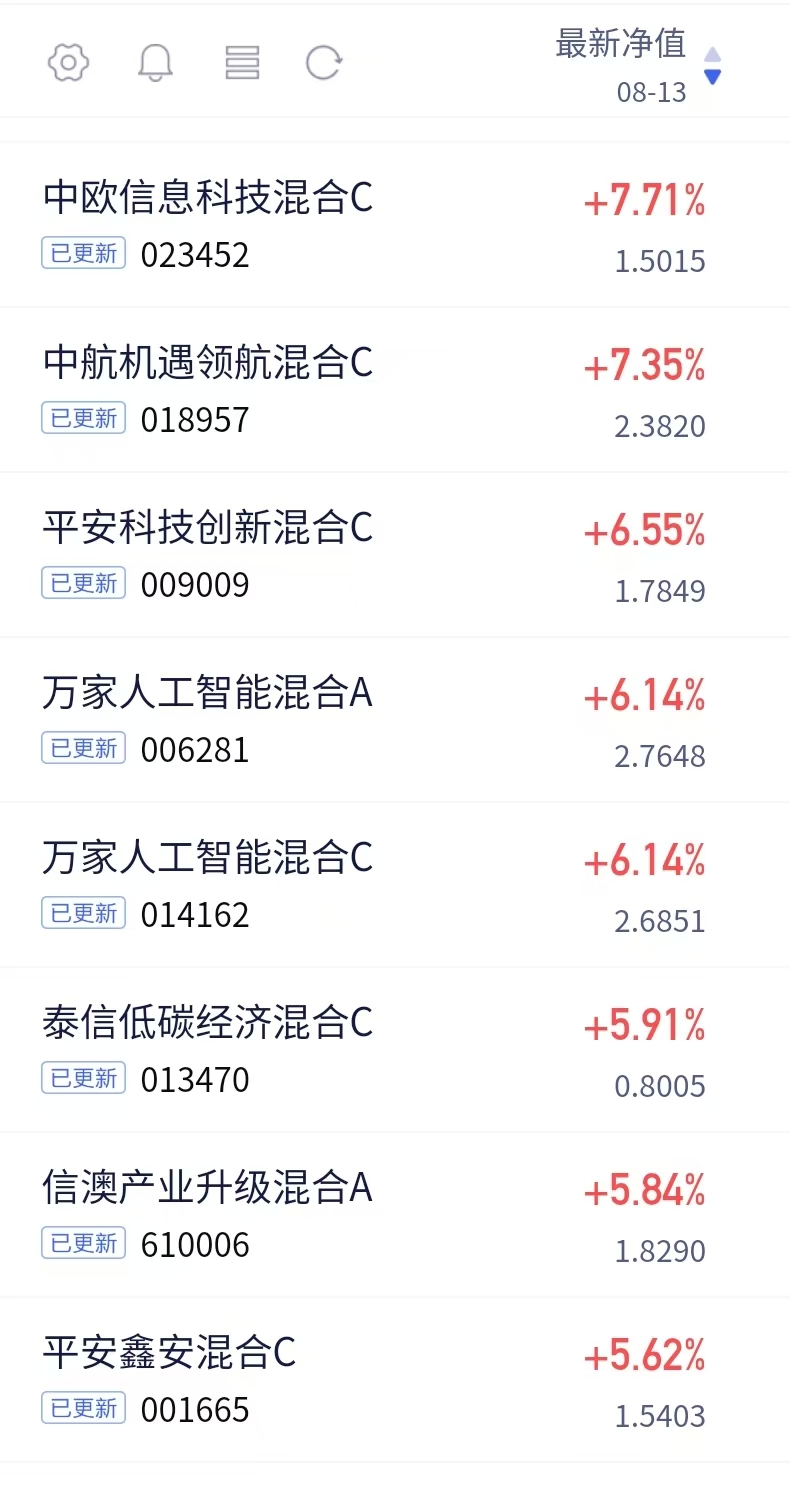Tap the 平安鑫安混合C fund row

tap(395, 1380)
